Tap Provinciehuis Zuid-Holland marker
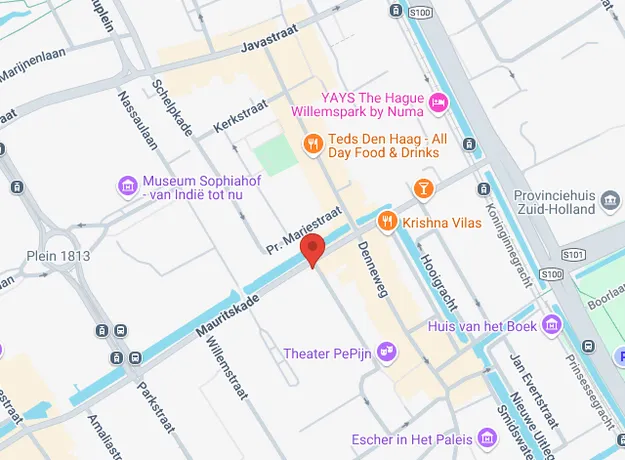Viewport: 625px width, 460px height. click(610, 205)
